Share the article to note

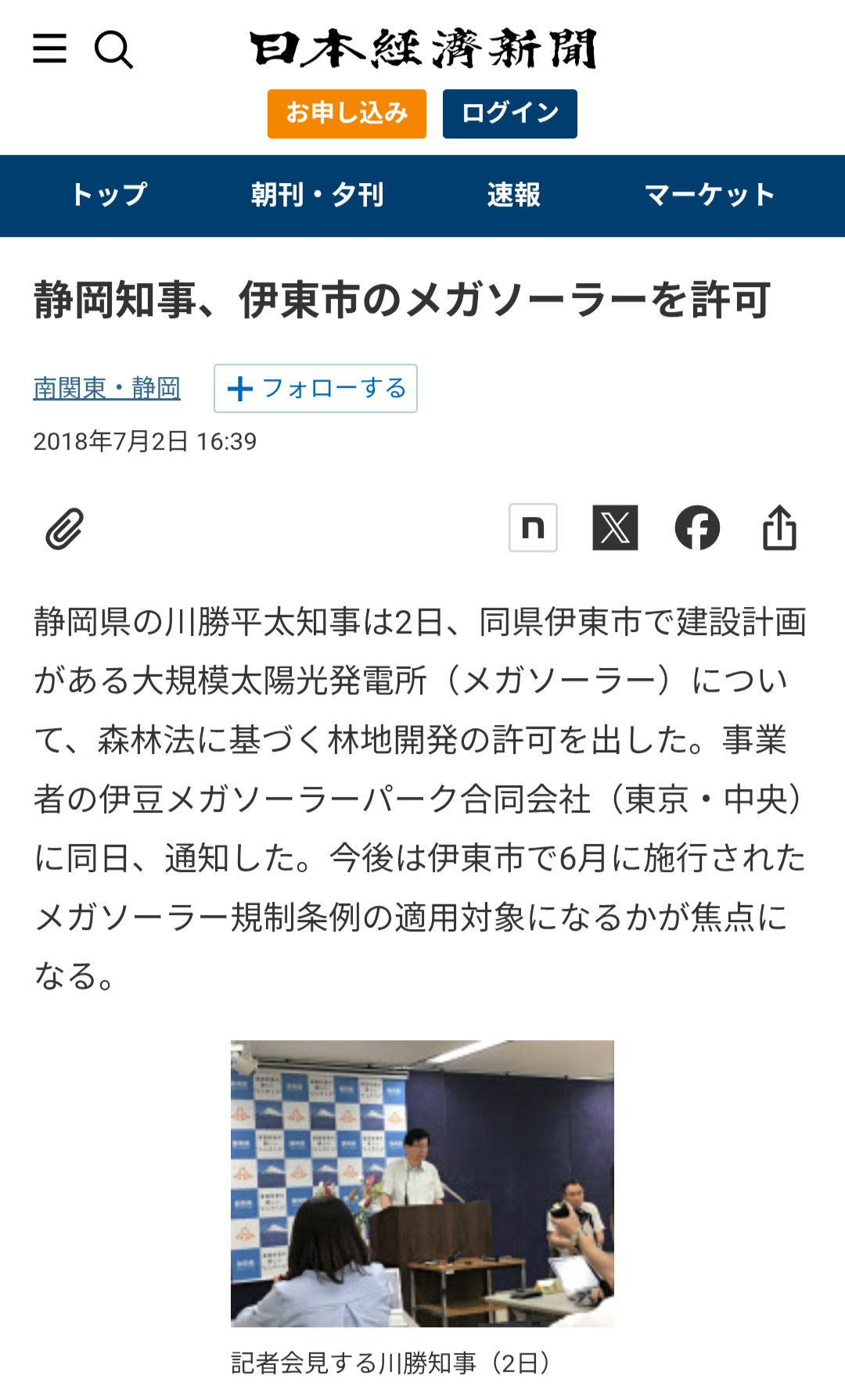533,528
